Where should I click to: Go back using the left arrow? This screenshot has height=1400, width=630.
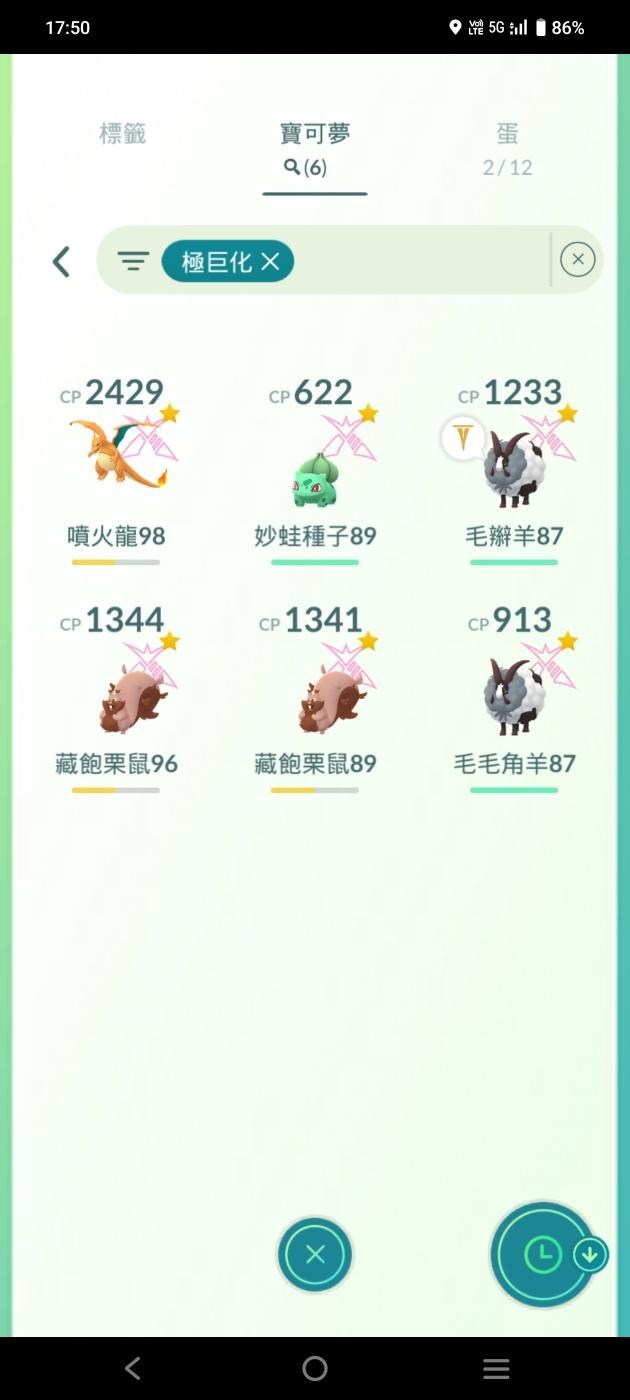(61, 262)
